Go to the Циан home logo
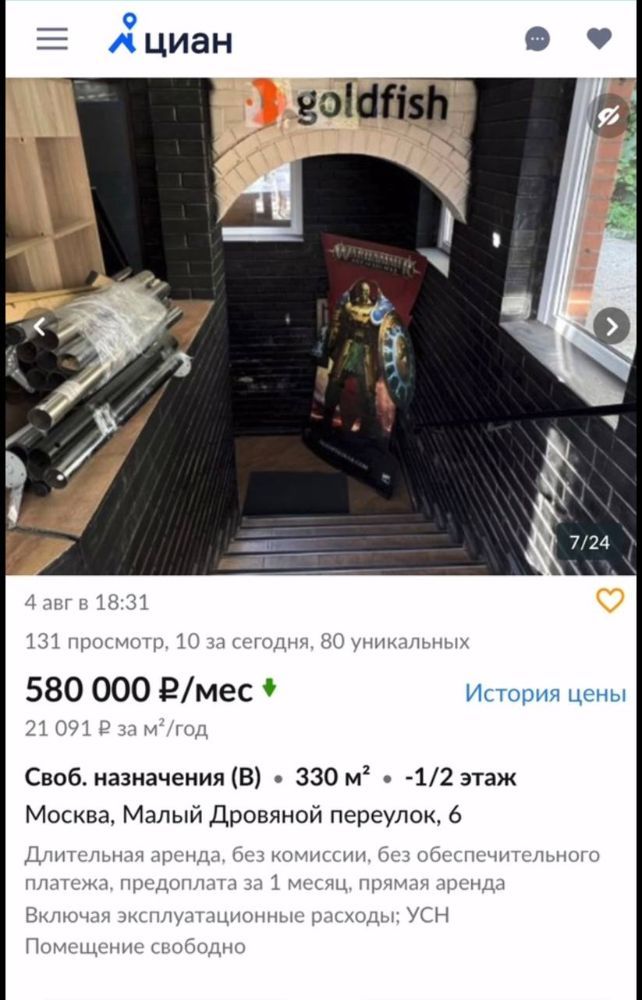Image resolution: width=642 pixels, height=1000 pixels. (171, 39)
